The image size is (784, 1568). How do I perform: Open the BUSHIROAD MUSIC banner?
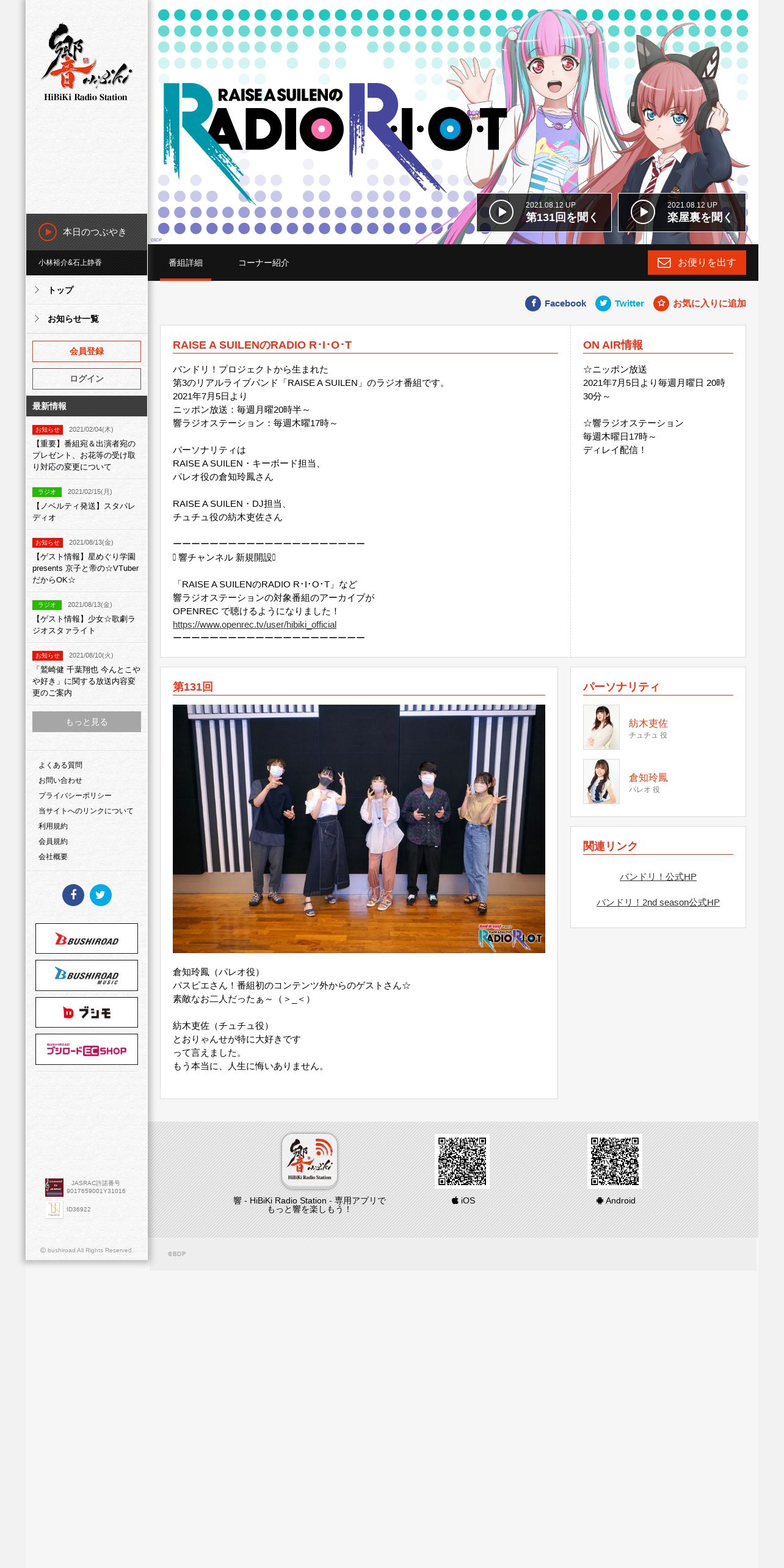pos(87,976)
